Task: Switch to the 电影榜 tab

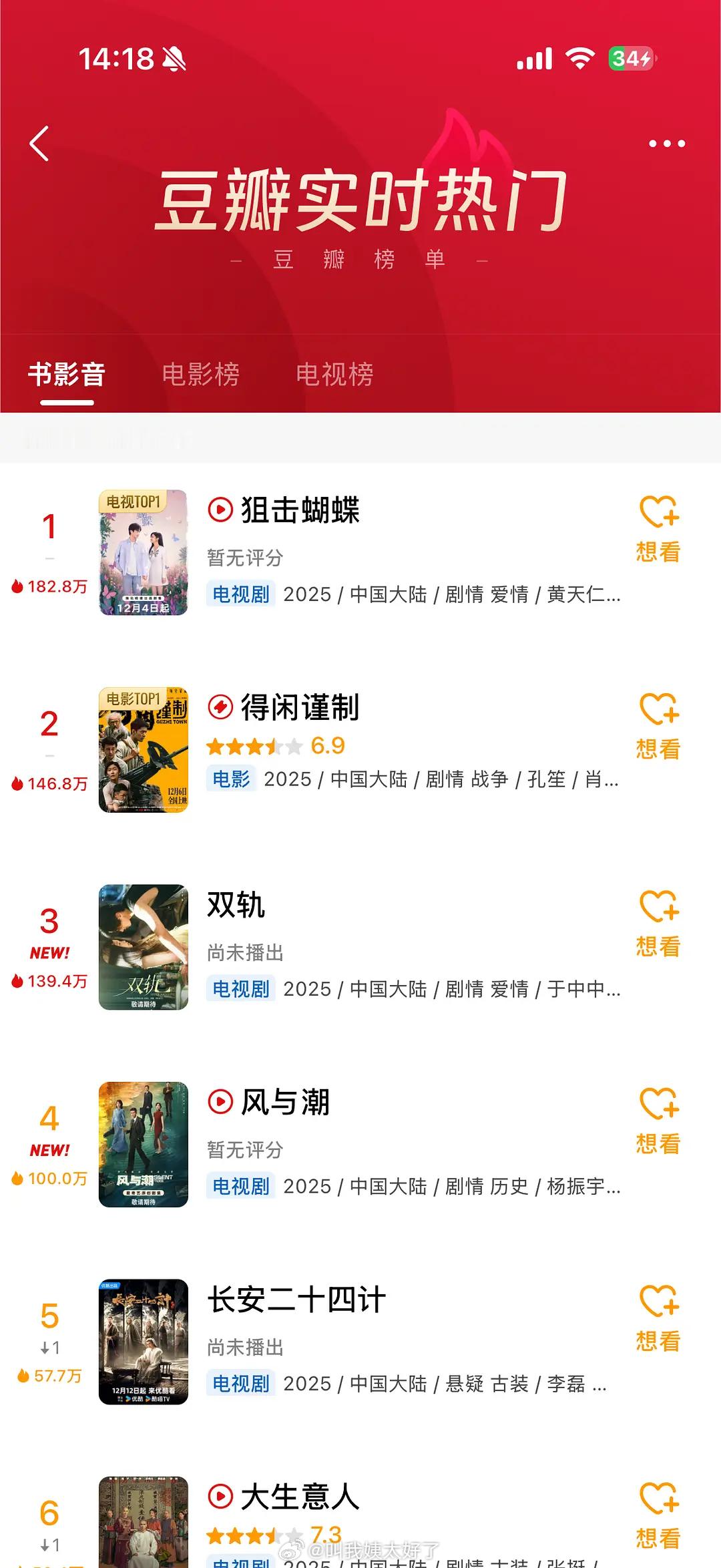Action: [x=202, y=375]
